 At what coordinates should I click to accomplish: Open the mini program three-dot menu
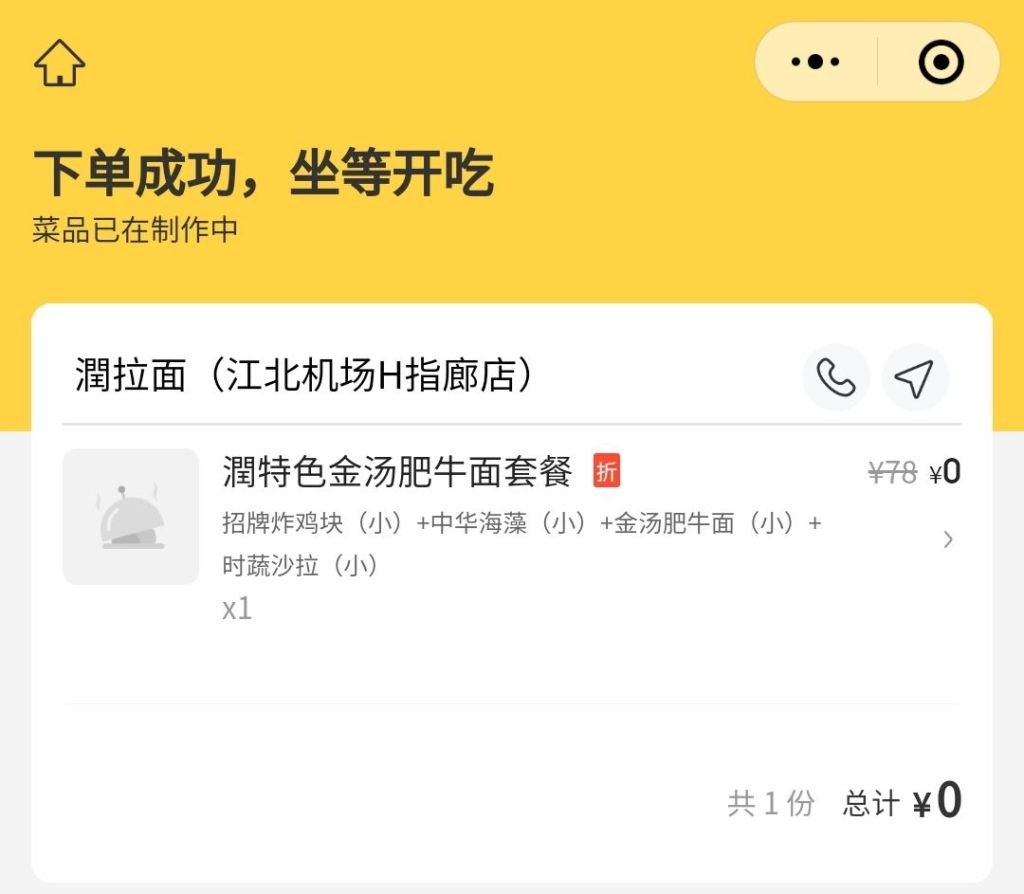tap(815, 62)
